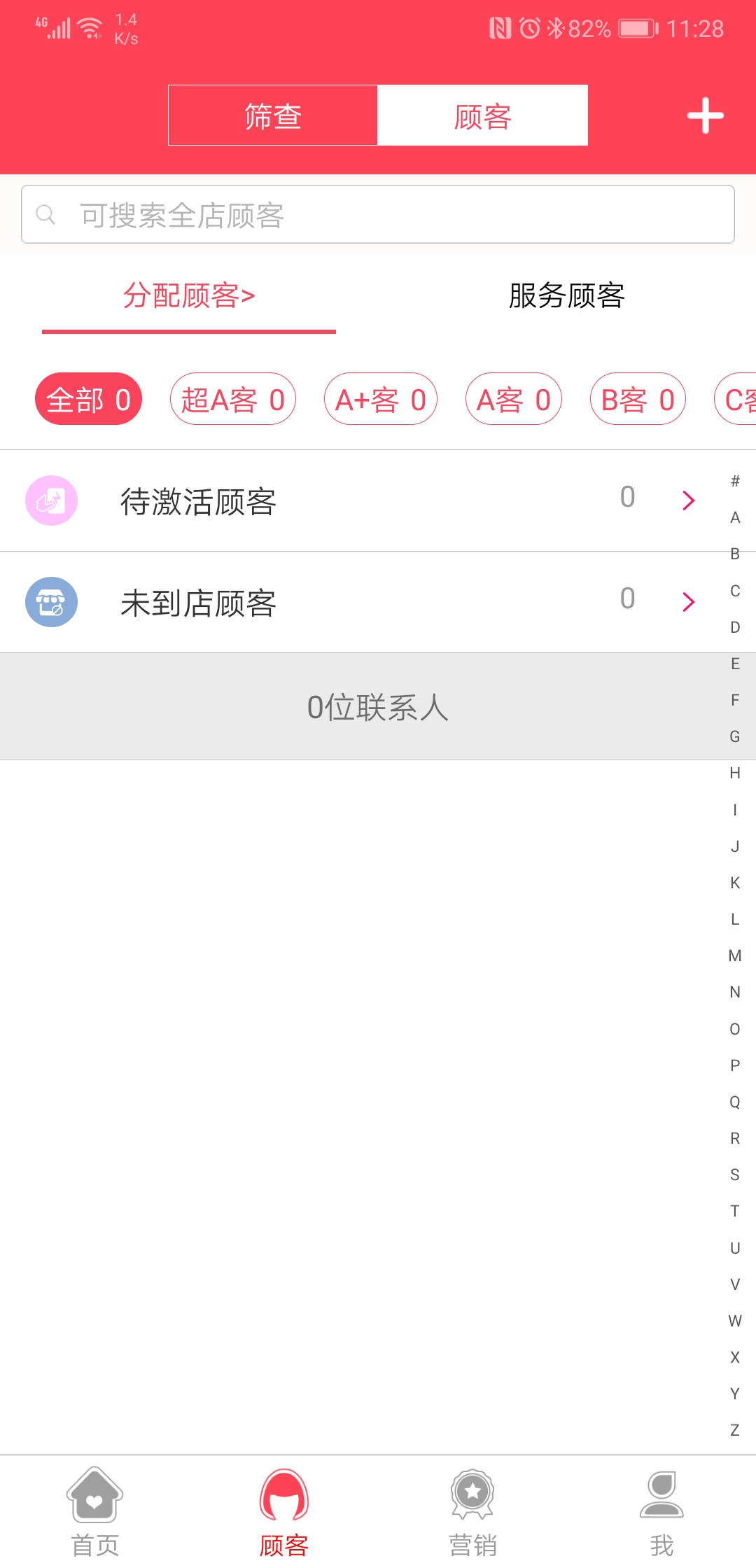
Task: Click the A+客 filter button
Action: point(380,399)
